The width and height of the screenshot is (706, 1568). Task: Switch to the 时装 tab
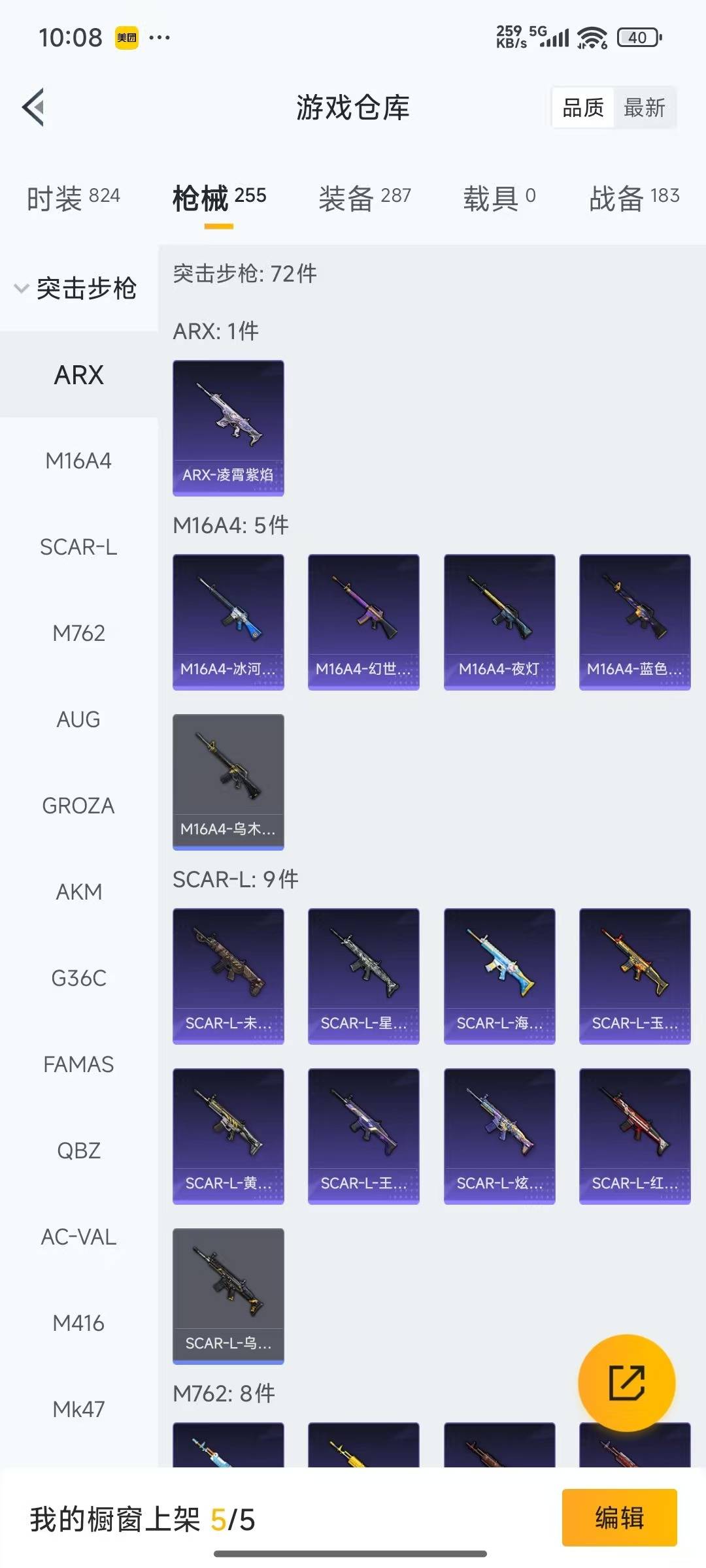[x=73, y=197]
